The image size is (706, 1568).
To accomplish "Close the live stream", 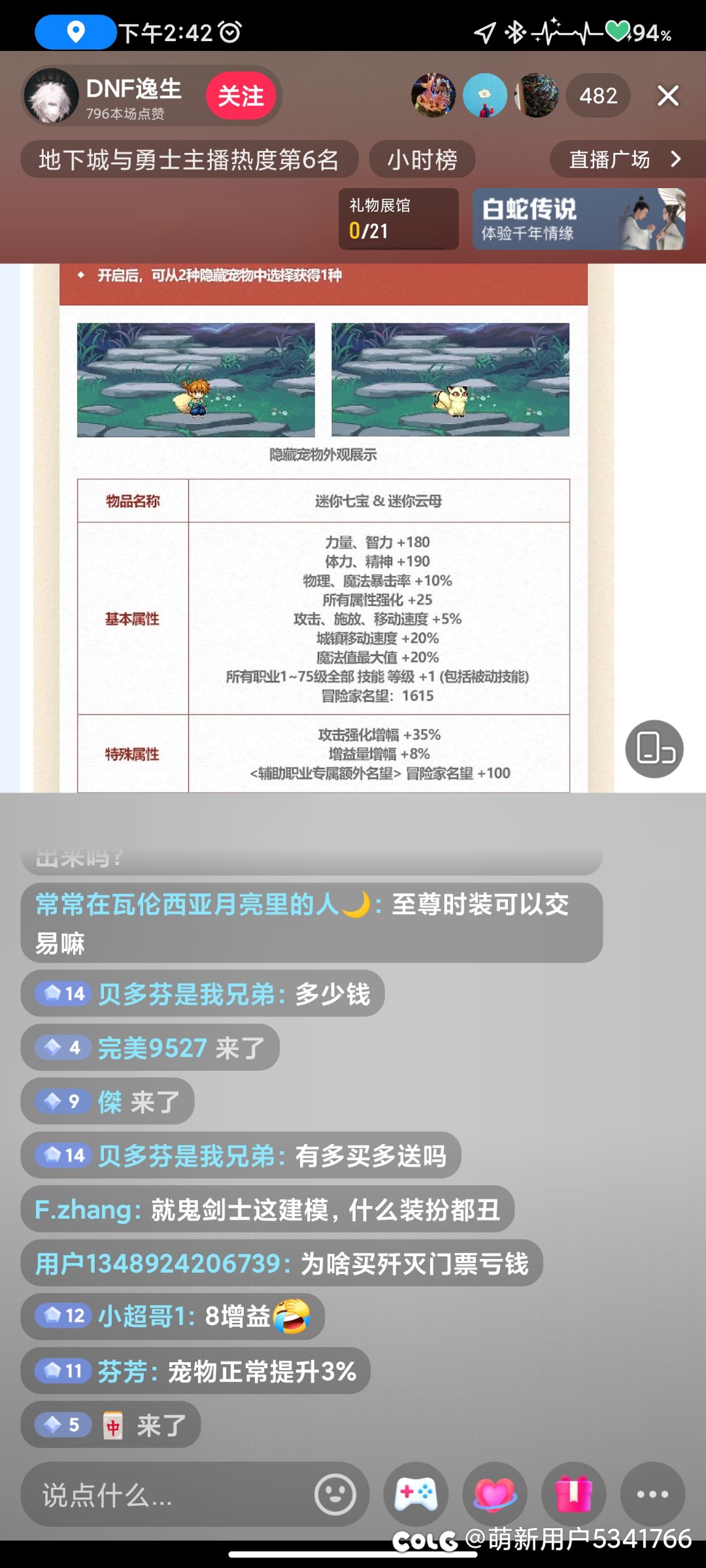I will [x=668, y=96].
